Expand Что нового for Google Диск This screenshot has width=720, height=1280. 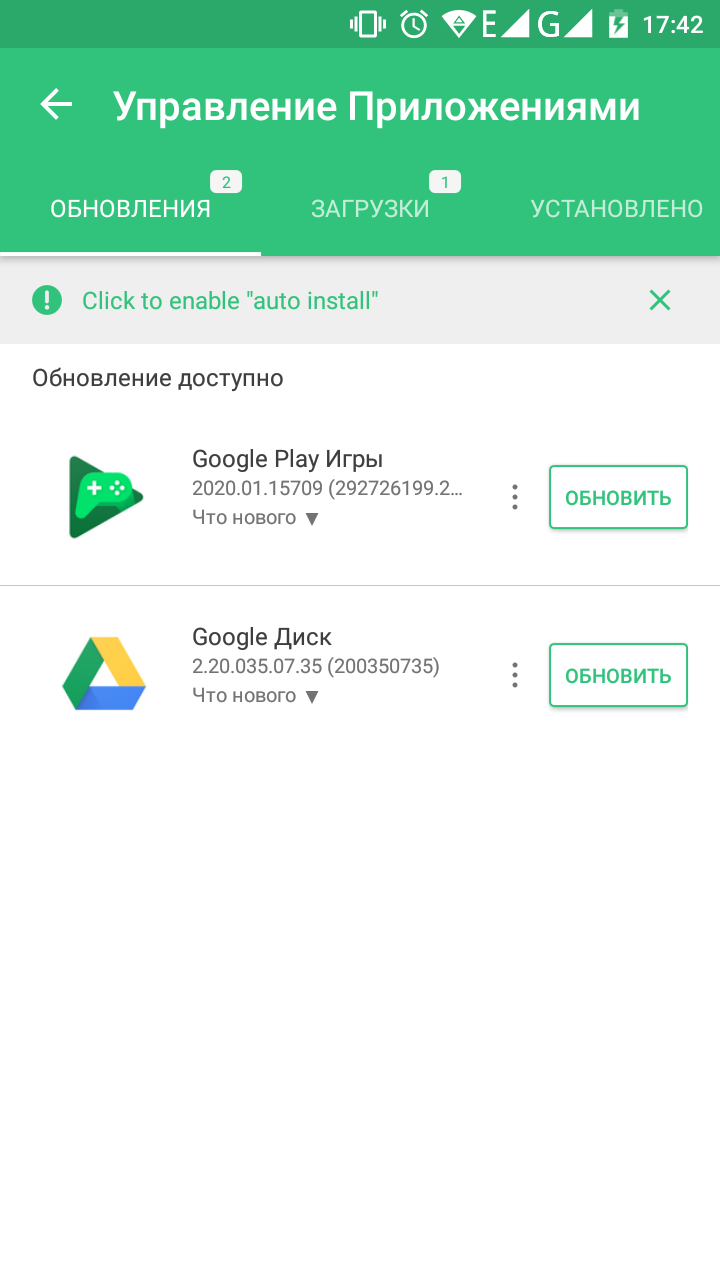pos(256,696)
